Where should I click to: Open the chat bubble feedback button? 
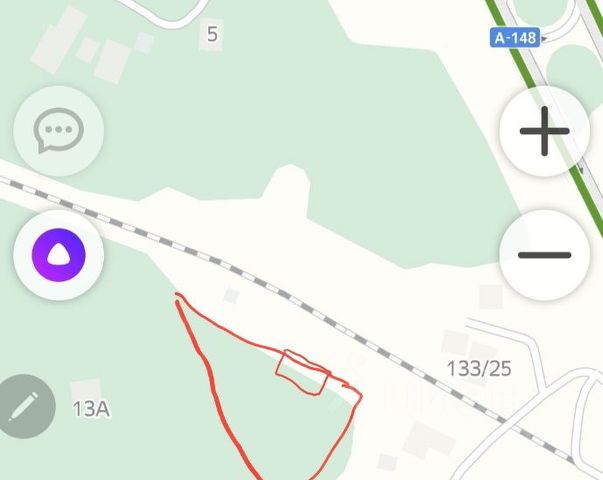(59, 132)
